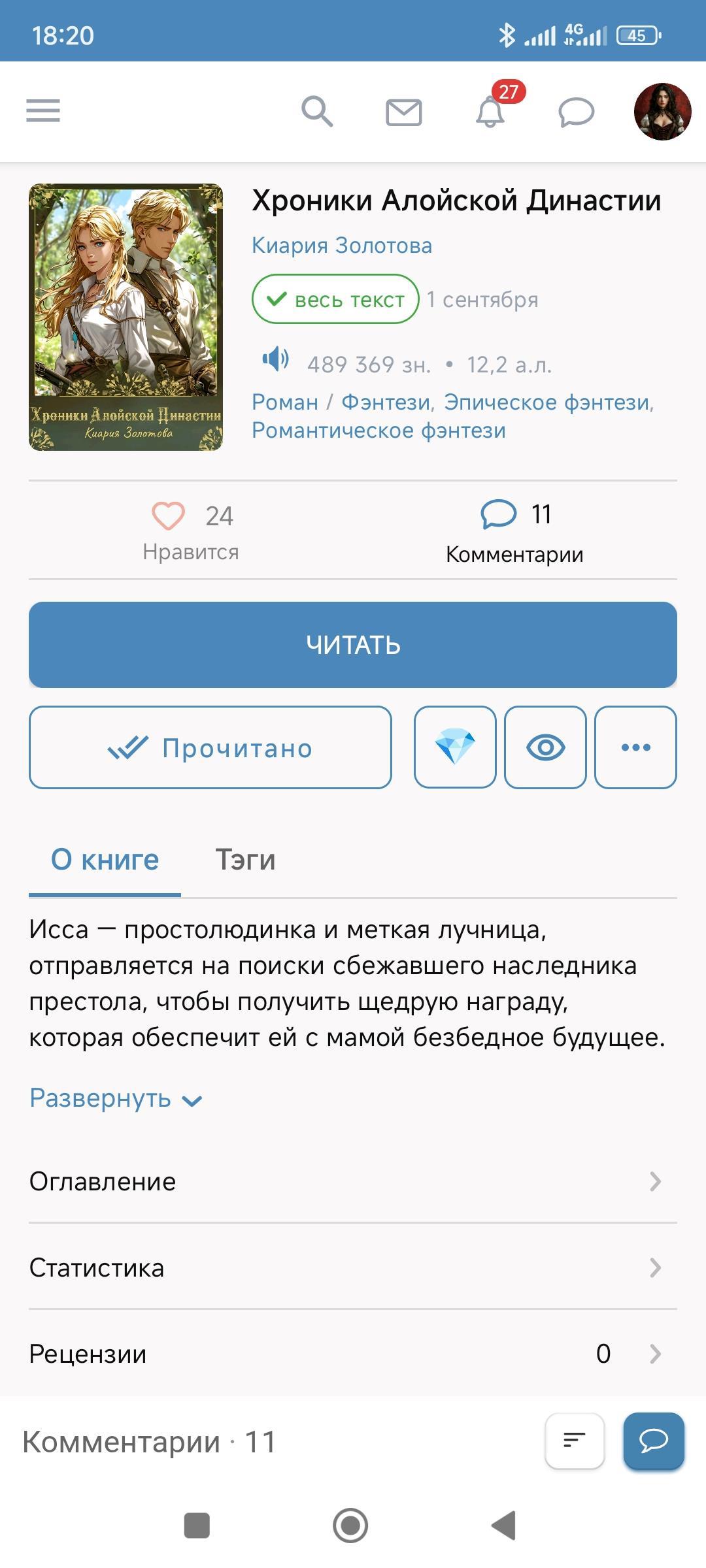The width and height of the screenshot is (706, 1568).
Task: Open the three-dots more options
Action: pos(635,747)
